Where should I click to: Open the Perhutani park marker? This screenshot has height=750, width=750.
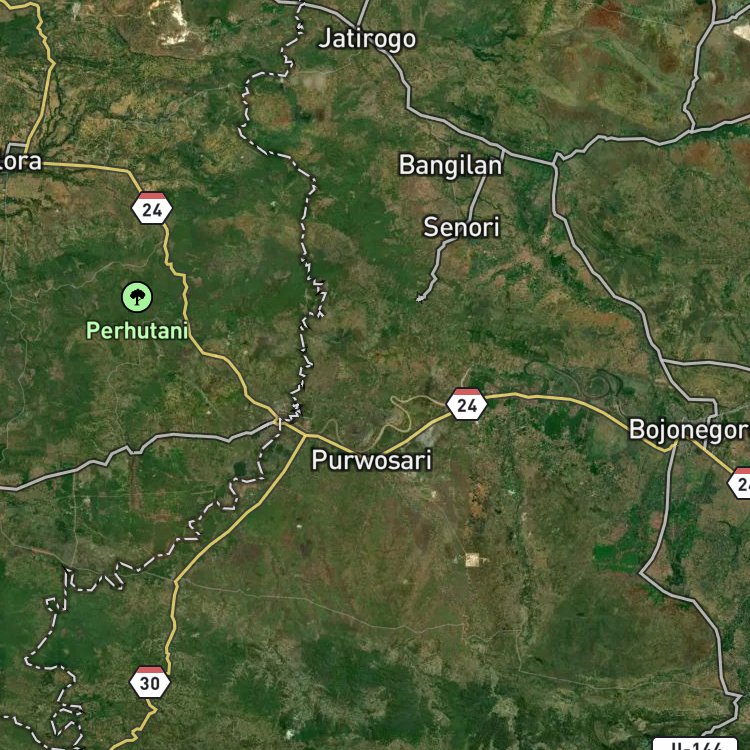137,297
